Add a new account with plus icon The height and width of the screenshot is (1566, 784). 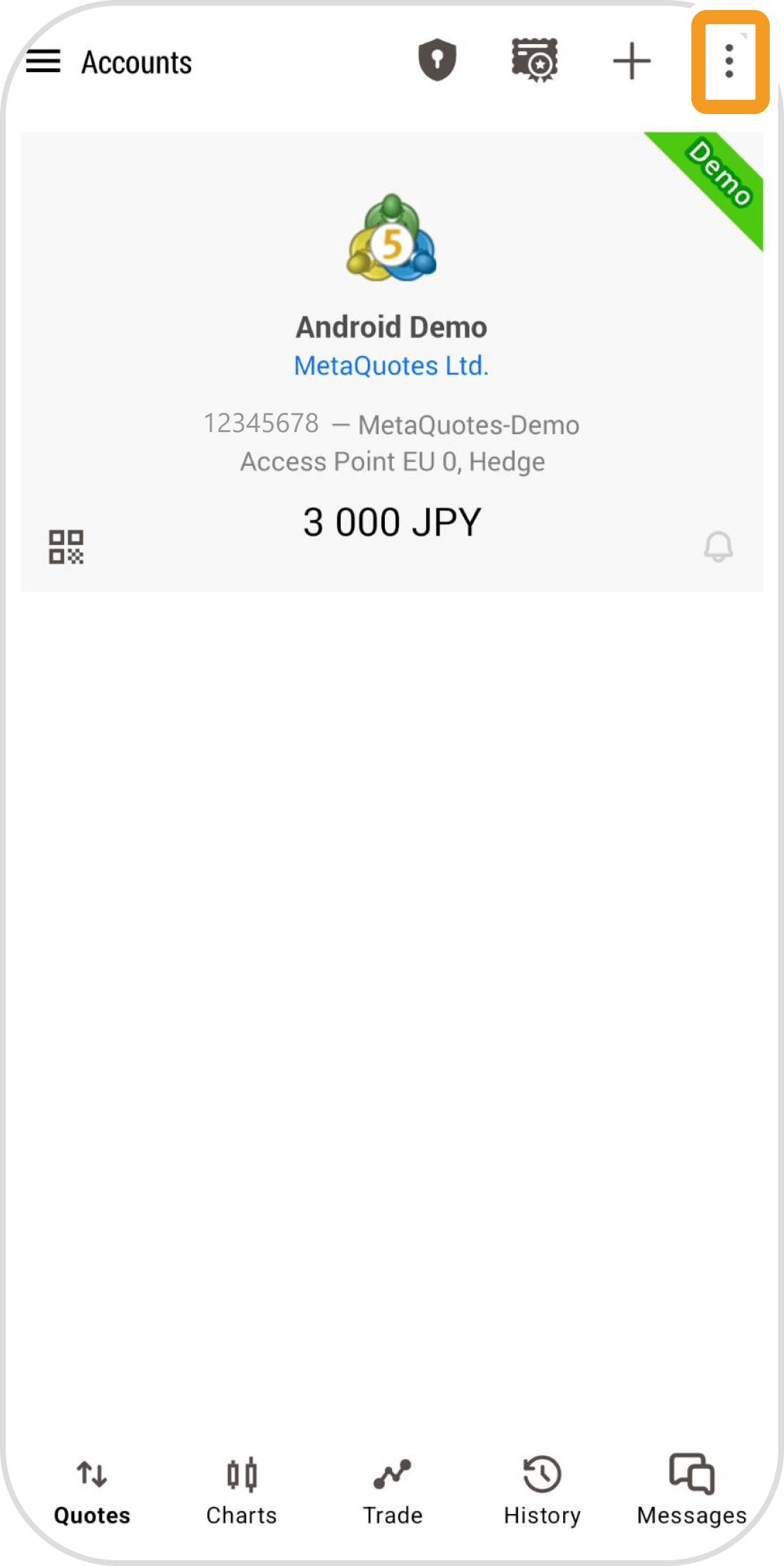631,61
